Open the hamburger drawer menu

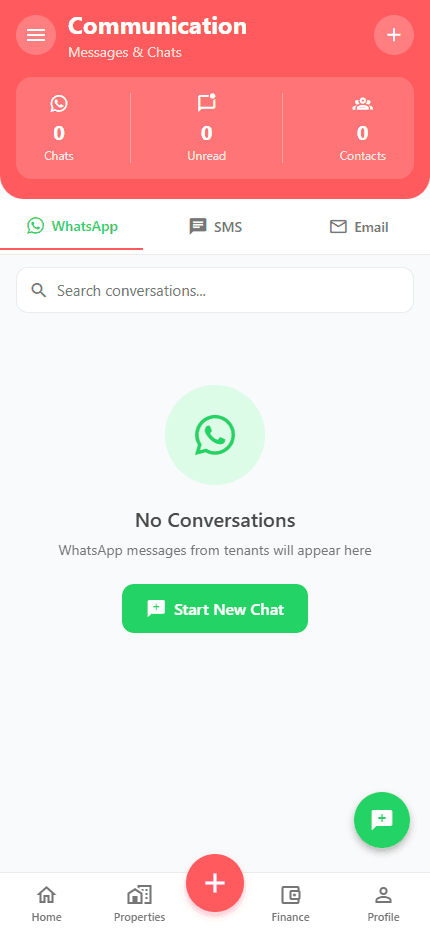click(36, 35)
